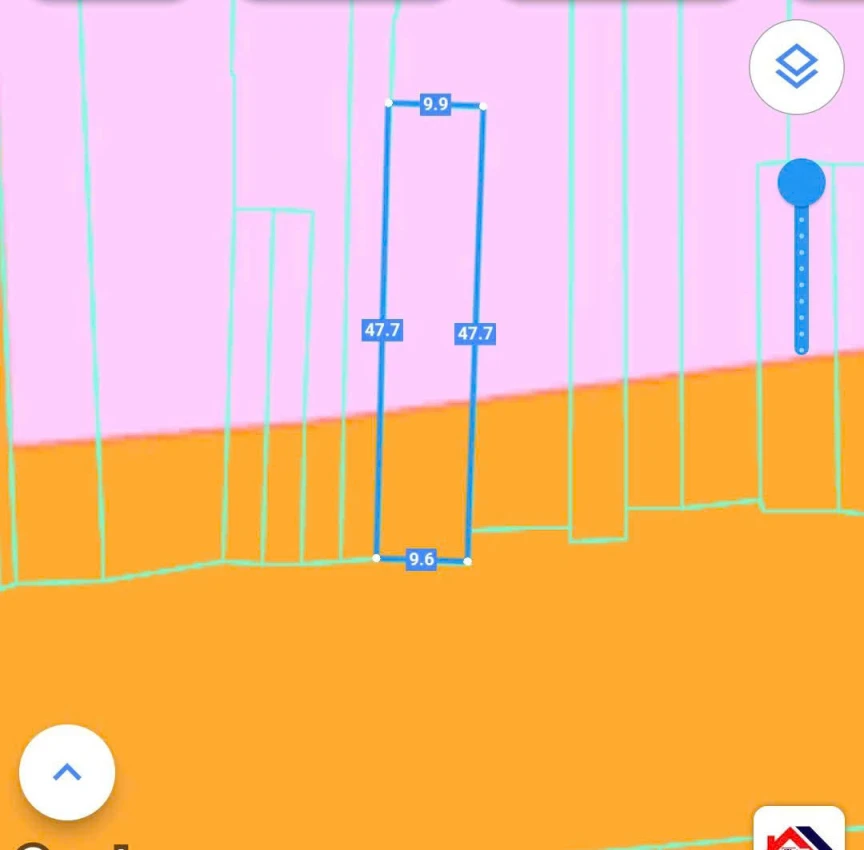The image size is (864, 850).
Task: Expand the bottom panel with up arrow
Action: tap(67, 772)
